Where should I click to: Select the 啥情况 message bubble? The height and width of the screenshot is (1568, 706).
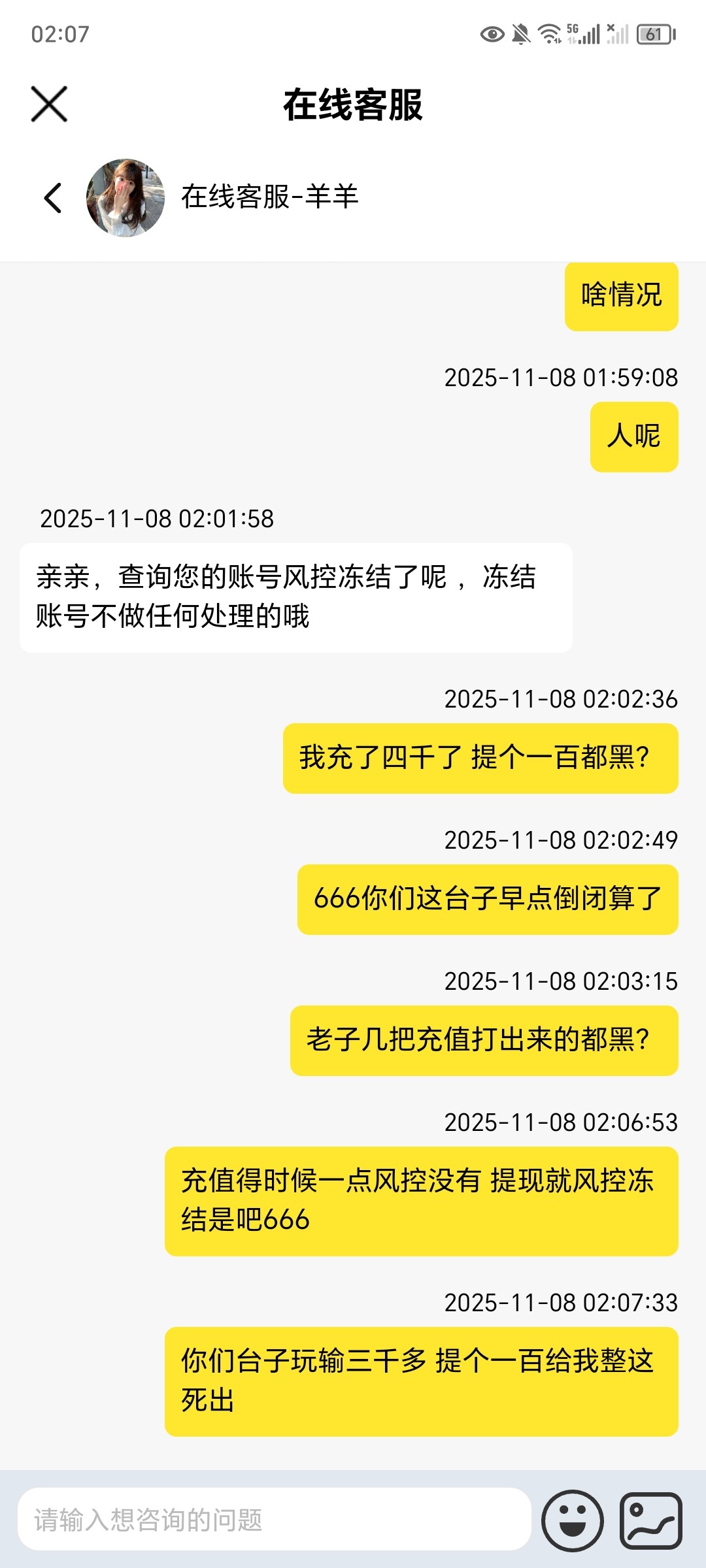621,296
